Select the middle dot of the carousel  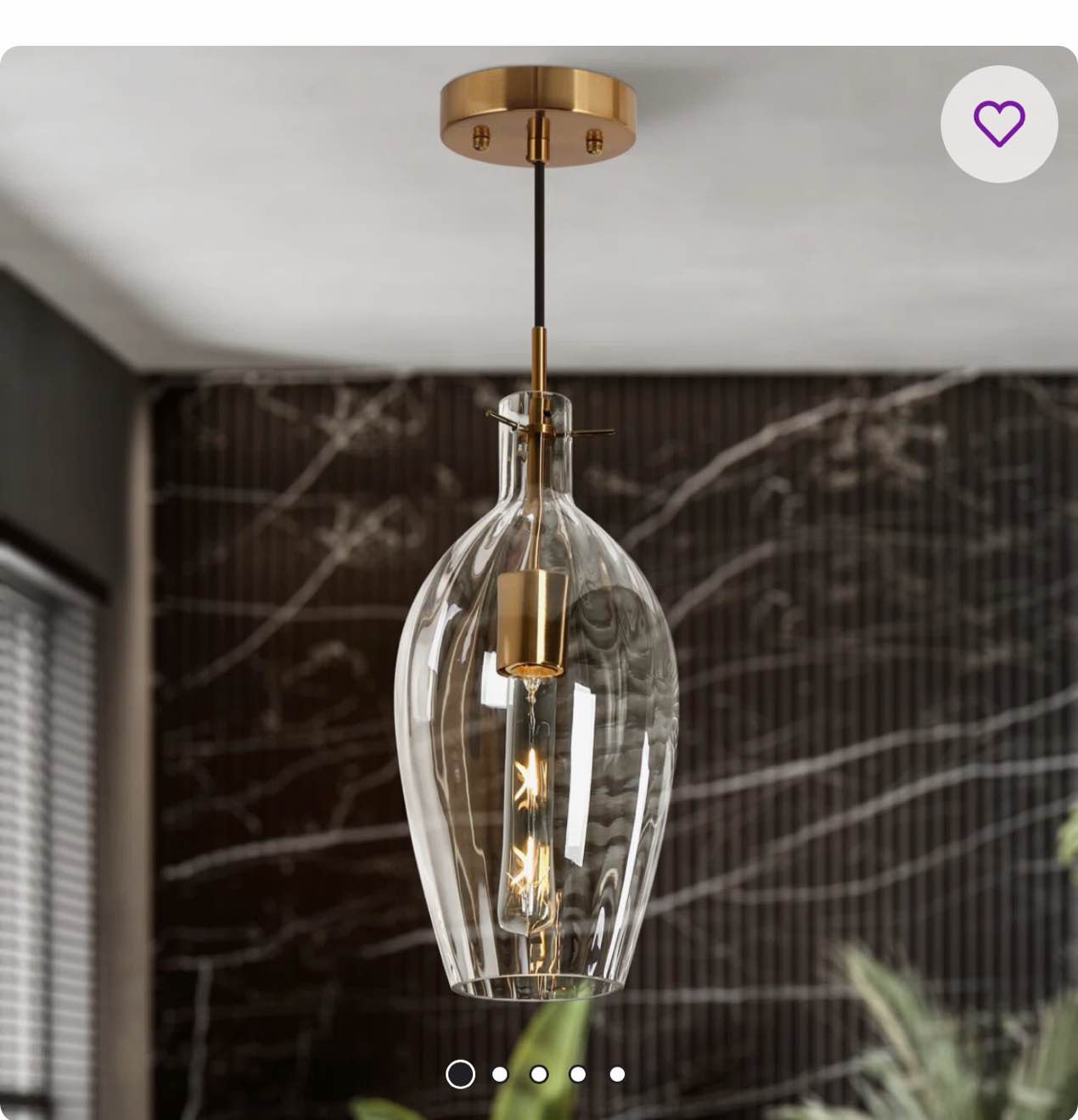537,1072
